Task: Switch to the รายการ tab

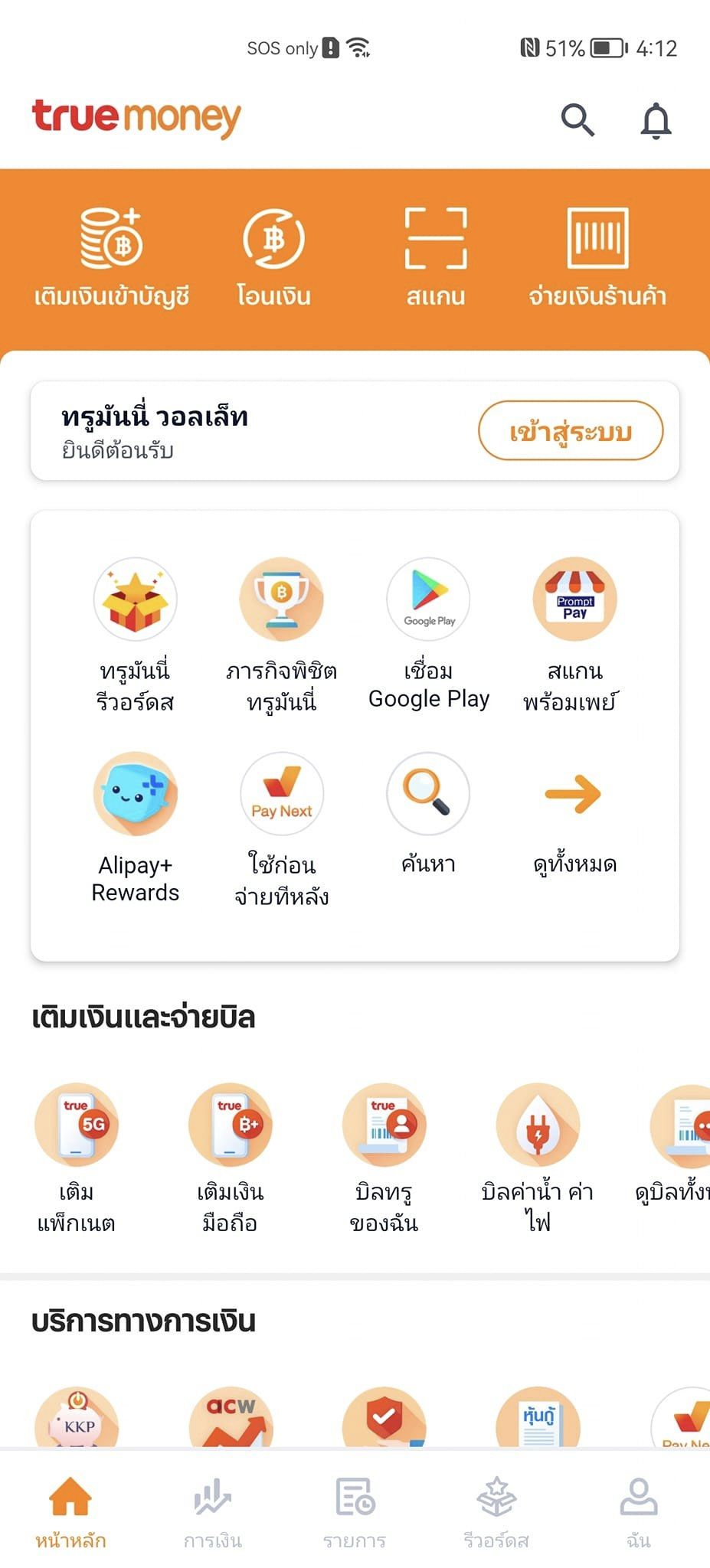Action: (x=355, y=1512)
